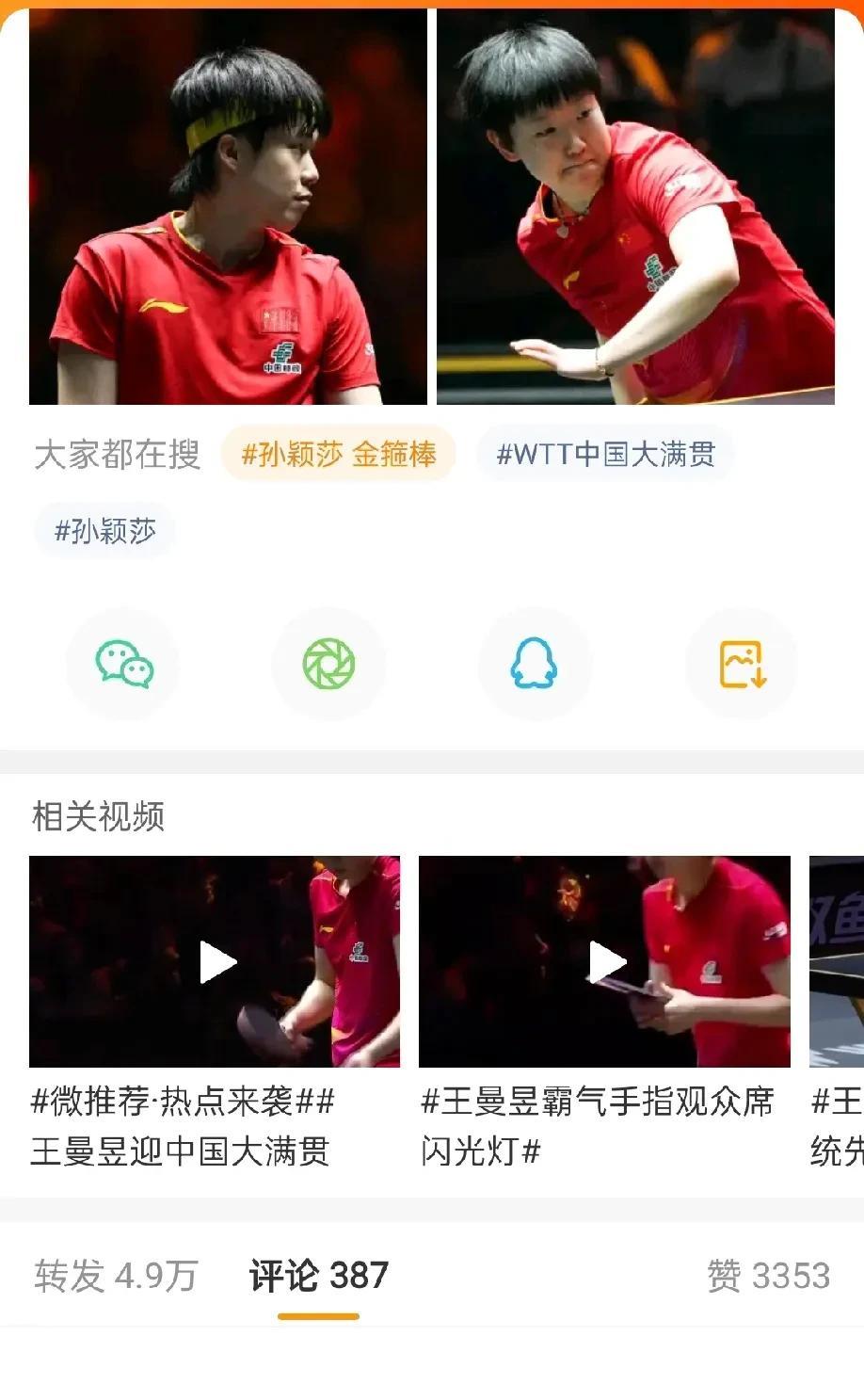Save the post as an image
864x1400 pixels.
coord(742,665)
